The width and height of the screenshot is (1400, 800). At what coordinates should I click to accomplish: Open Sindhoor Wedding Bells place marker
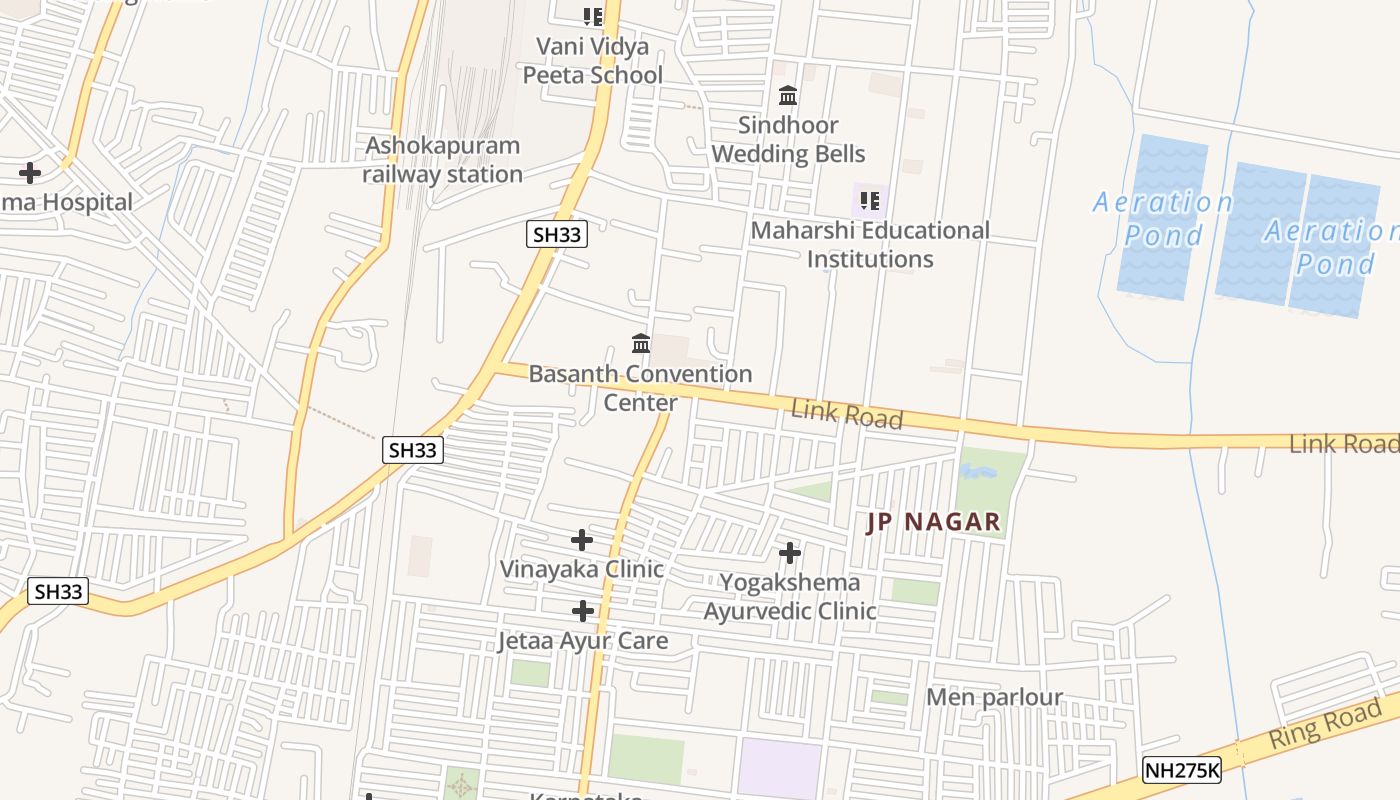(788, 96)
